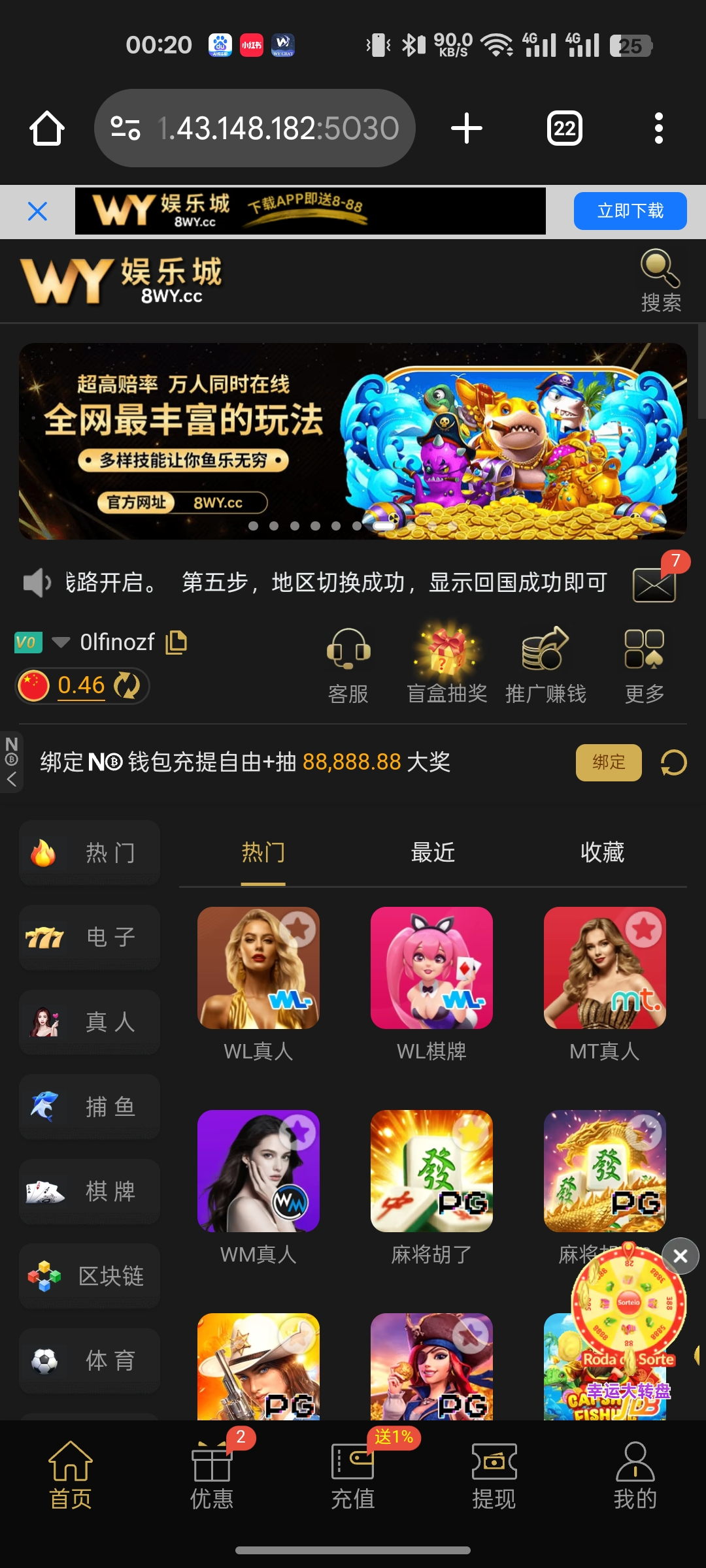Copy the username Olfinozf
The width and height of the screenshot is (706, 1568).
[176, 642]
